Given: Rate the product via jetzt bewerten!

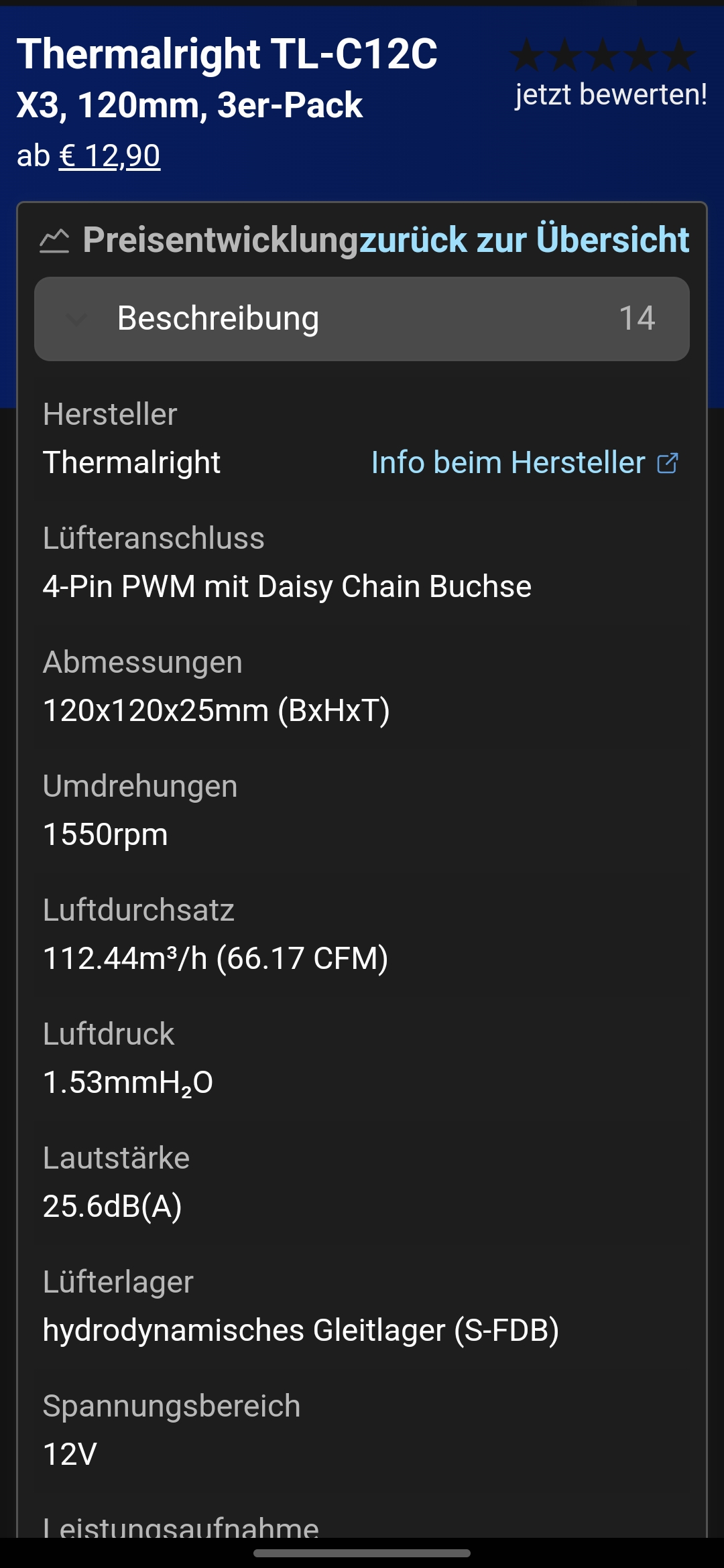Looking at the screenshot, I should [x=610, y=94].
